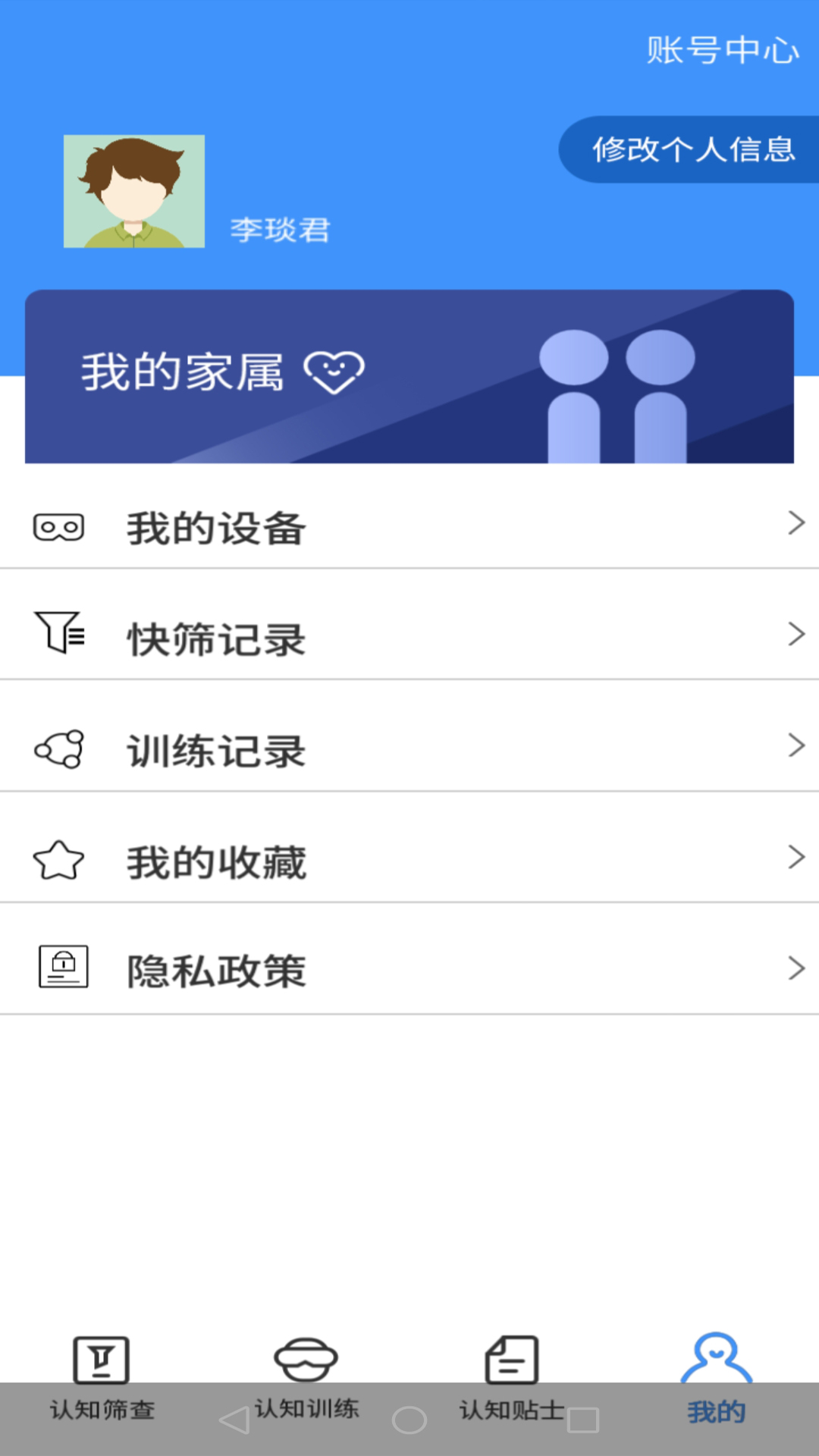Open 训练记录 training records
Viewport: 819px width, 1456px height.
click(409, 749)
